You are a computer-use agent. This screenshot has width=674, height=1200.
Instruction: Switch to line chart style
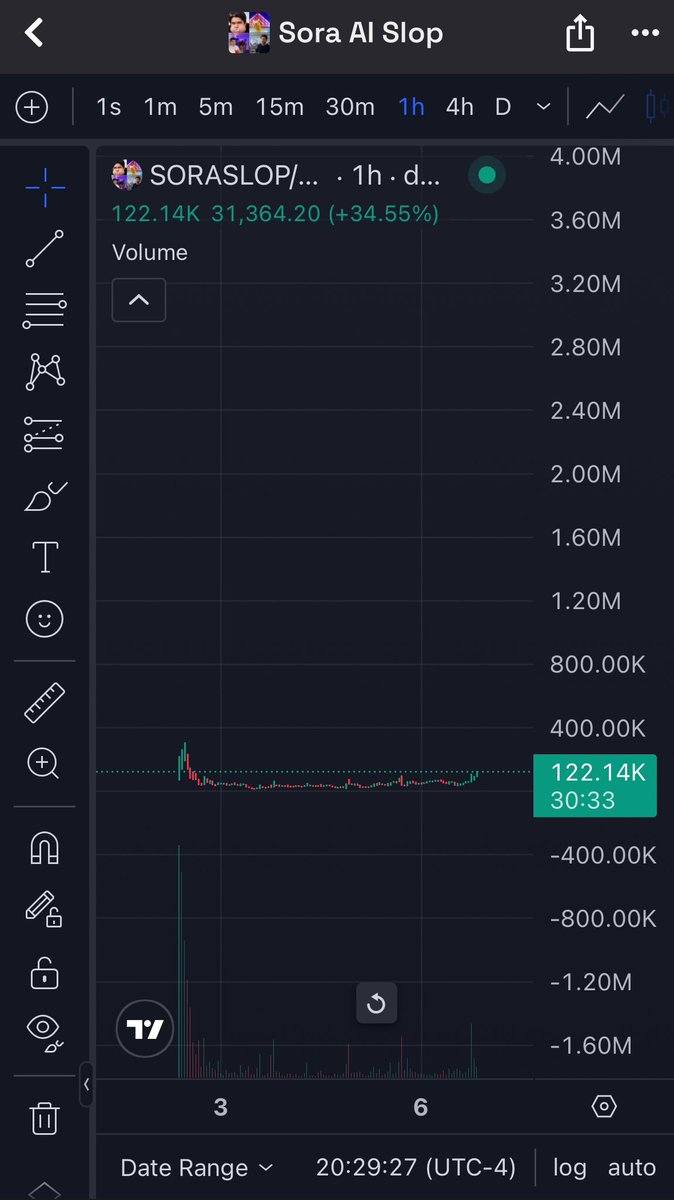pos(605,107)
